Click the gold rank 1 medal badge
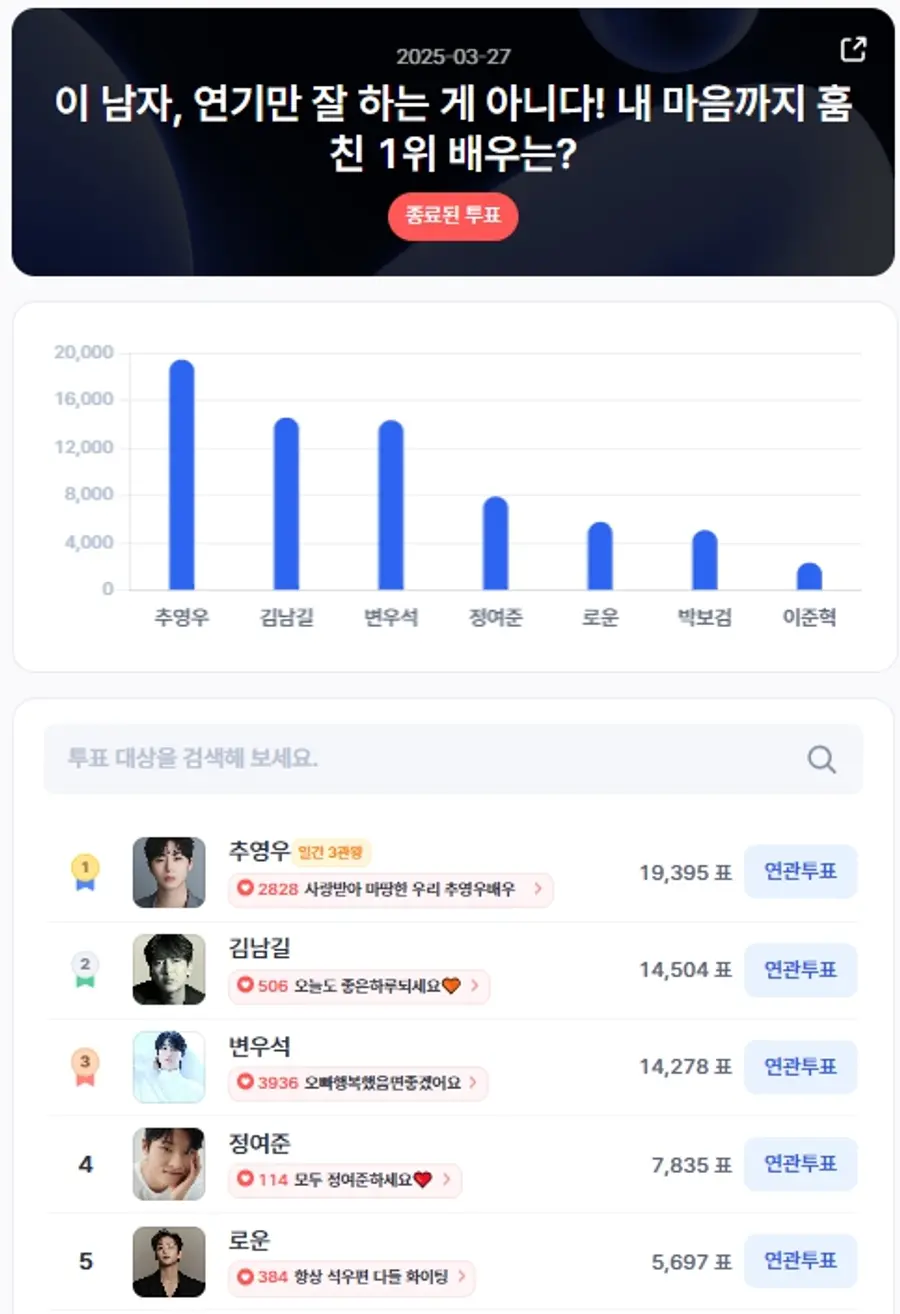Image resolution: width=900 pixels, height=1314 pixels. 84,871
